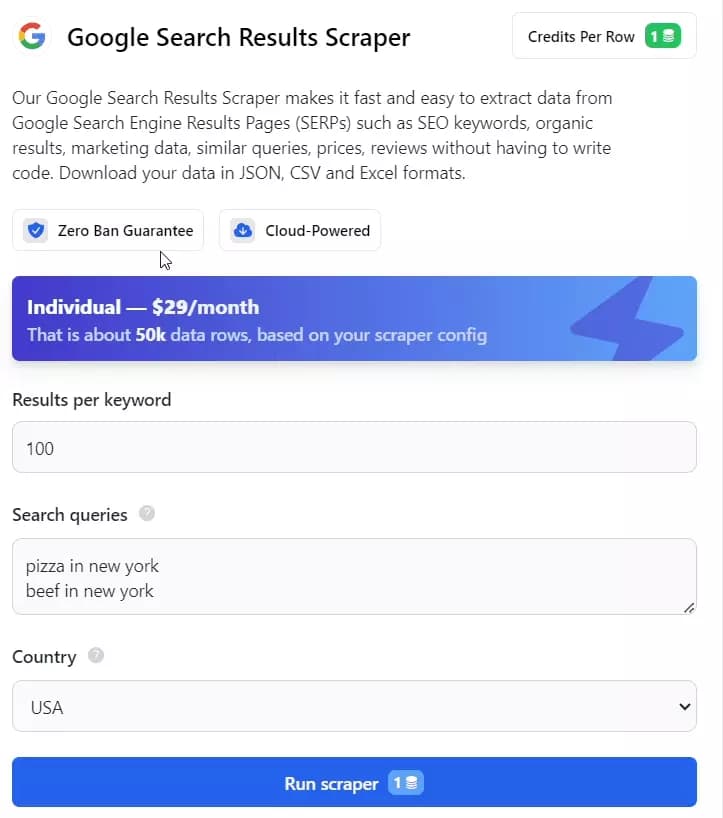
Task: Click the coin badge inside Run scraper button
Action: [x=406, y=781]
